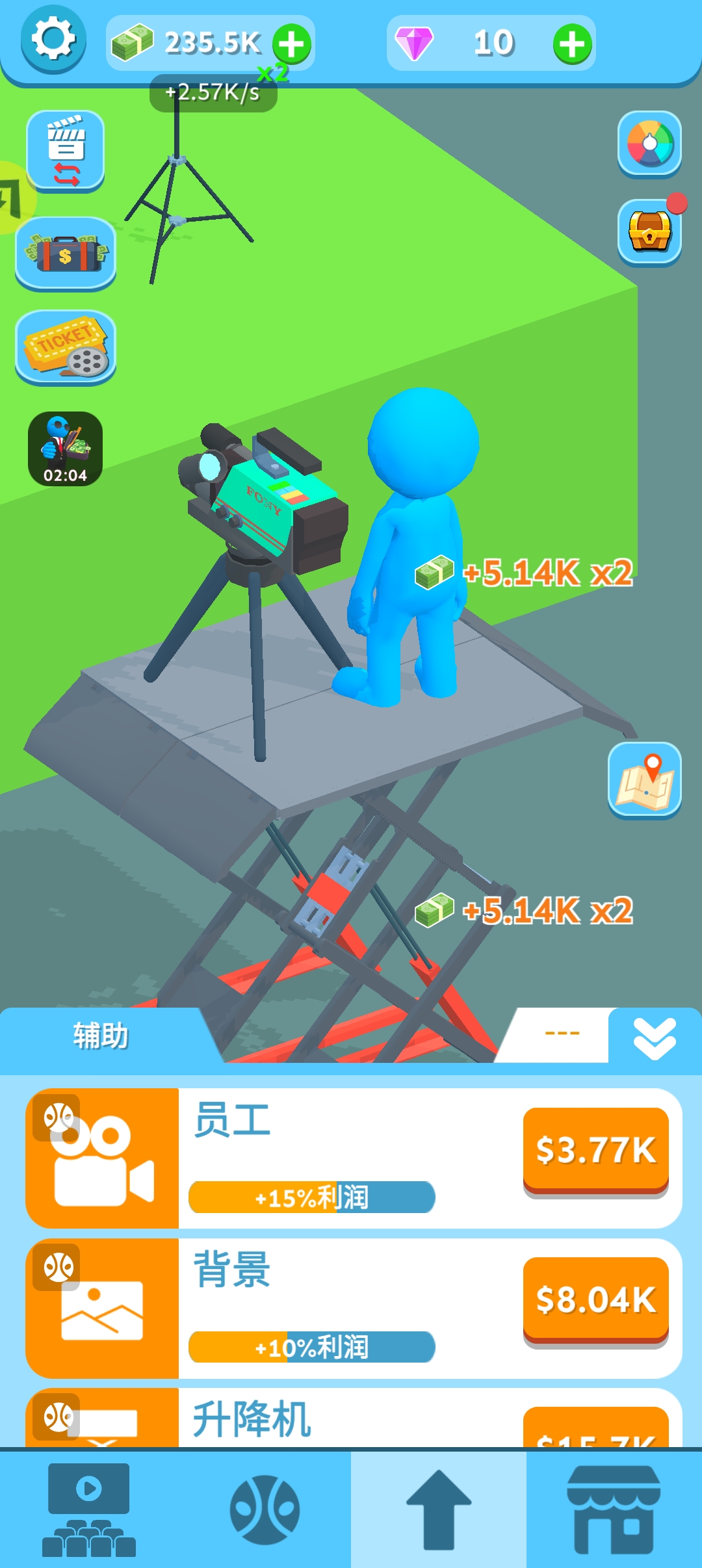The width and height of the screenshot is (702, 1568).
Task: Open the lucky spin wheel
Action: 649,144
